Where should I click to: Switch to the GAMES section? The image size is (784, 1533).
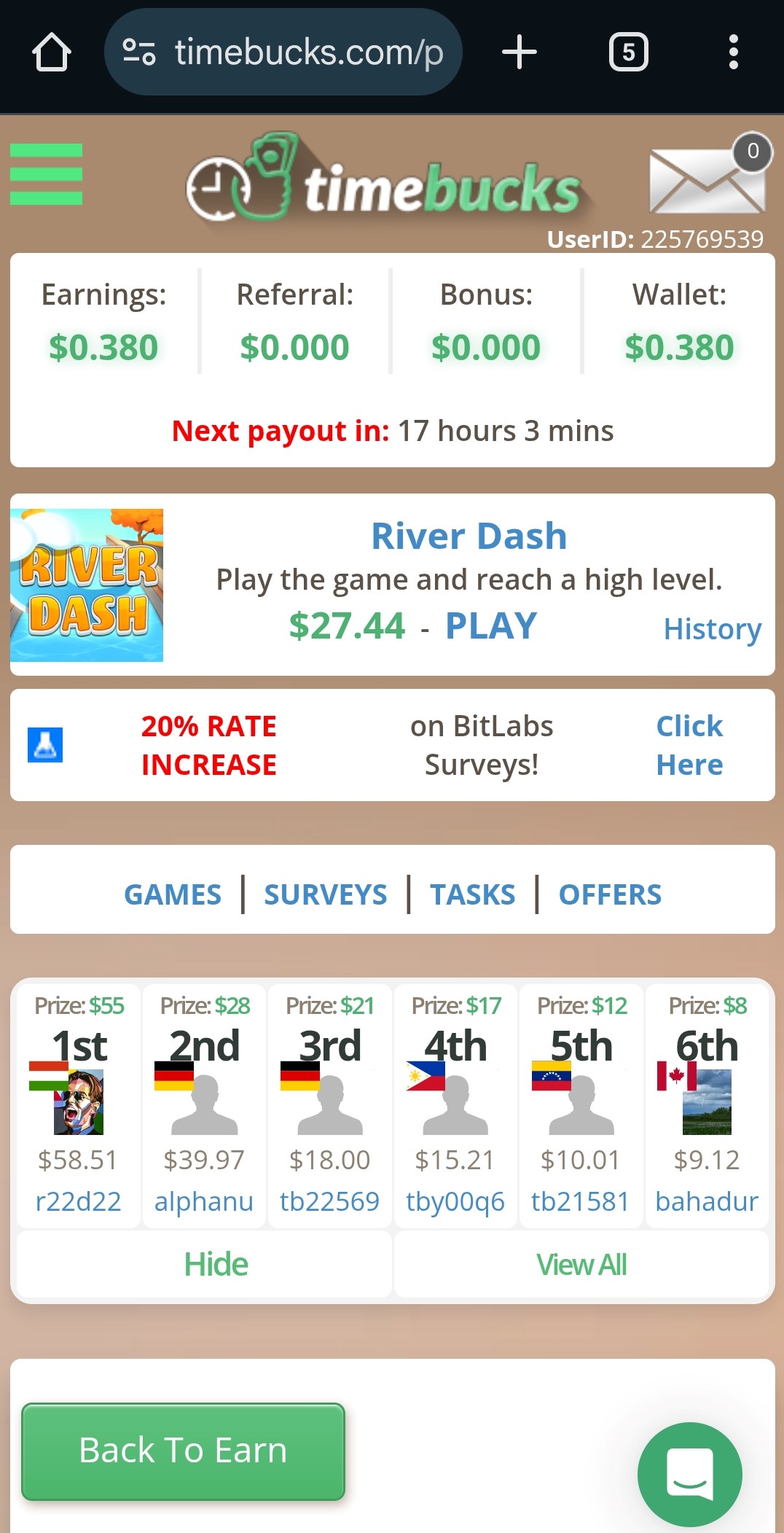[173, 894]
